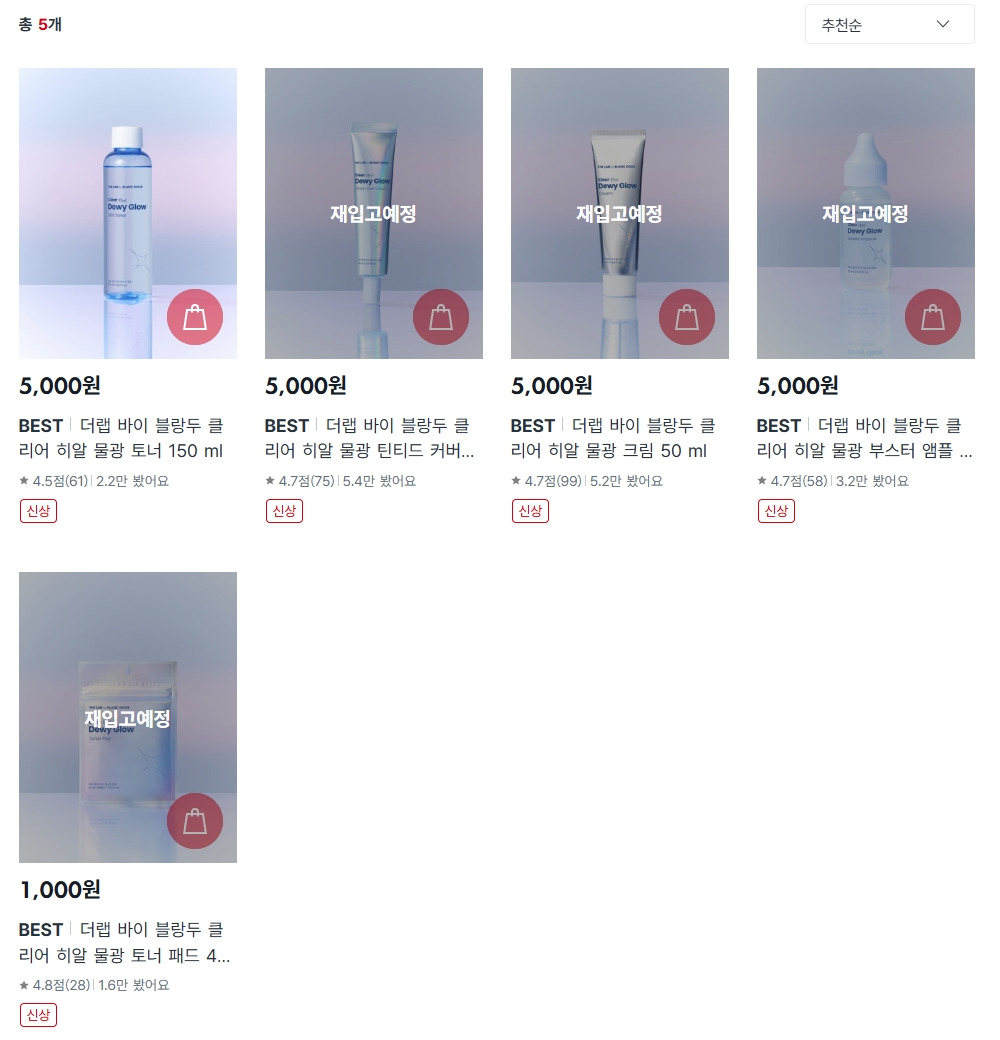The image size is (1000, 1040).
Task: Click the BEST label on first product
Action: coord(40,425)
